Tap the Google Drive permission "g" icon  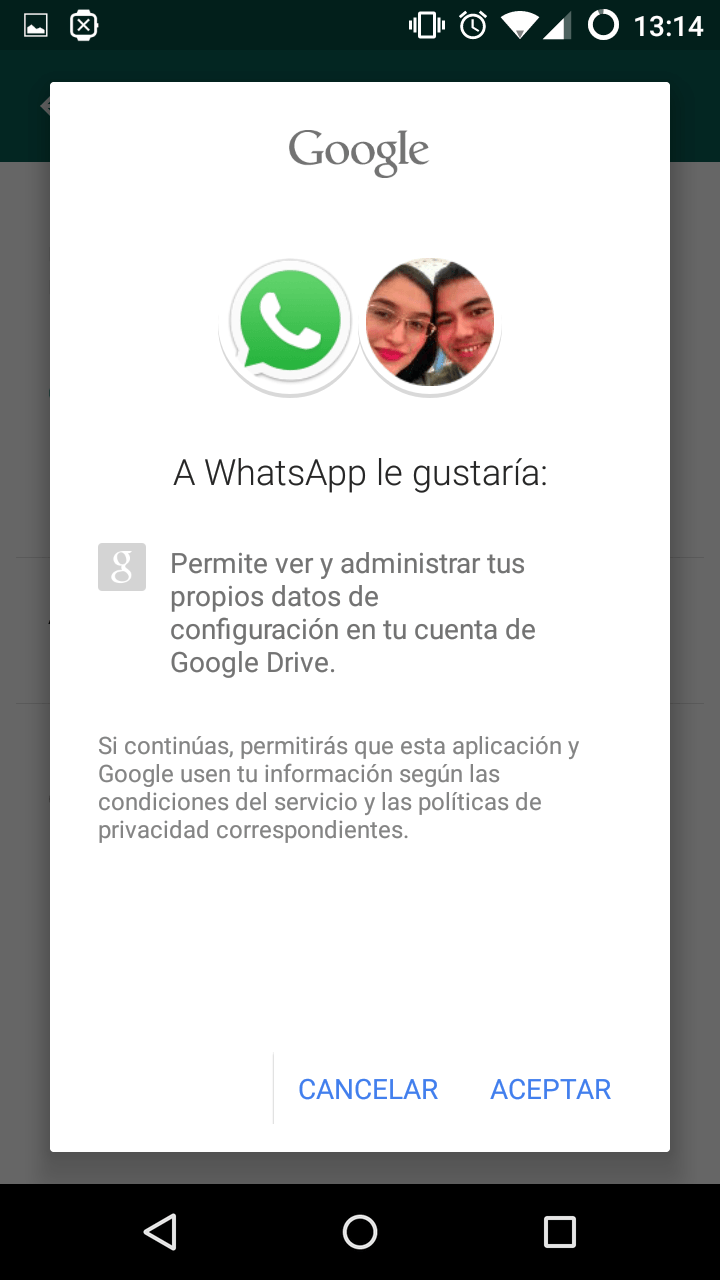[x=121, y=567]
